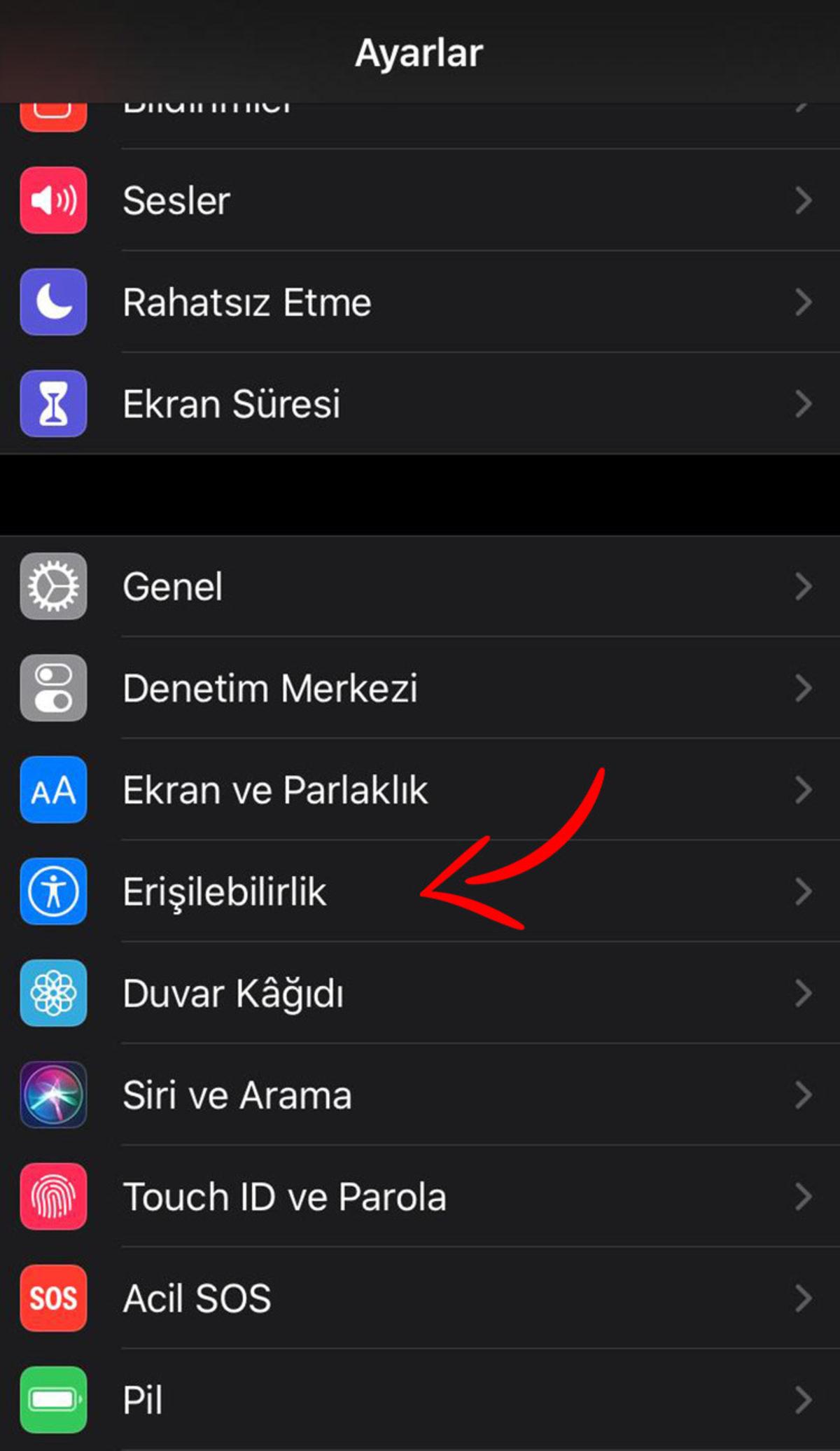Select the Ekran ve Parlaklık AA icon

53,790
